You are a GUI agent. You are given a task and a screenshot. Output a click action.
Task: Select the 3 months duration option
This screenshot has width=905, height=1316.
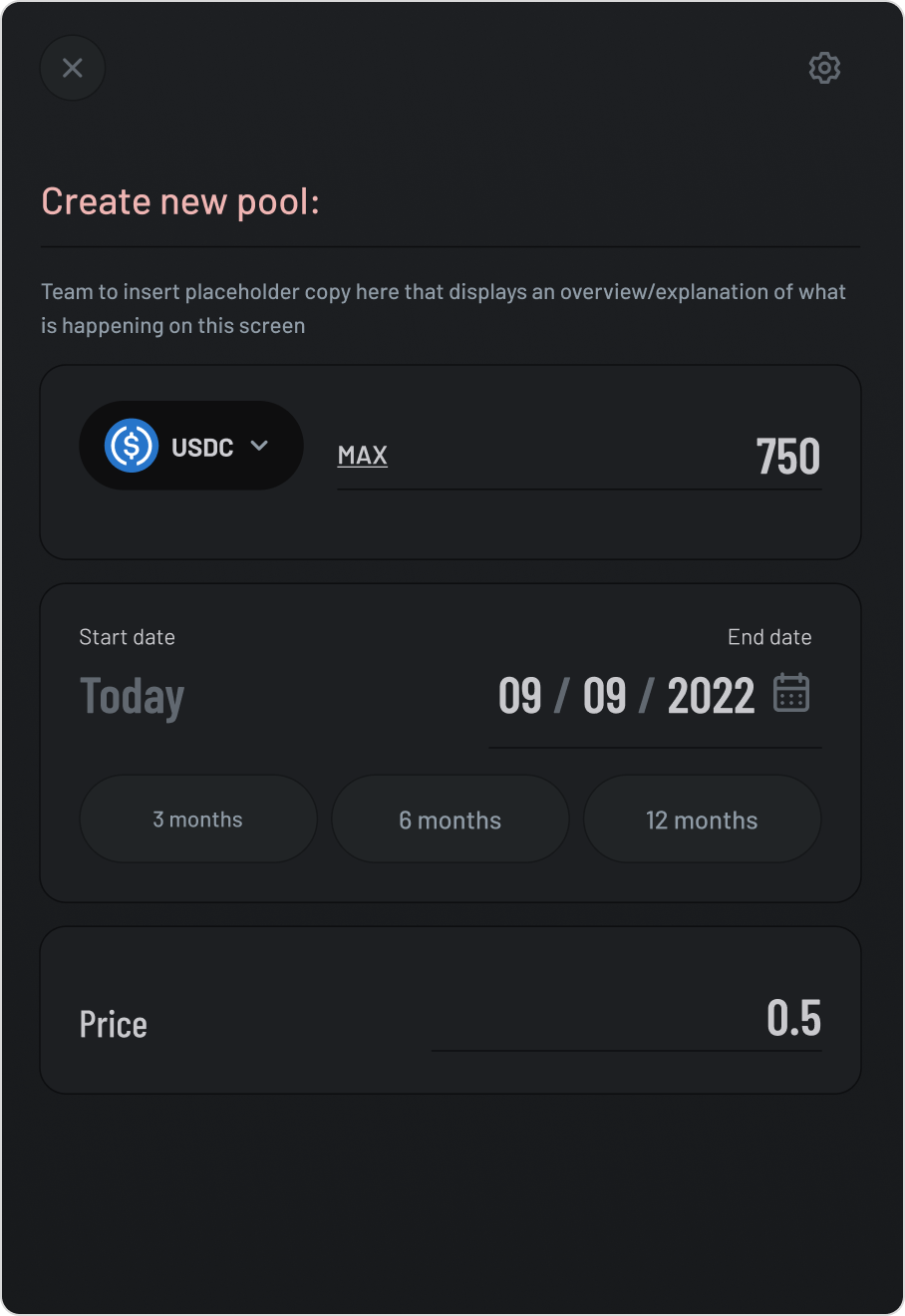197,819
